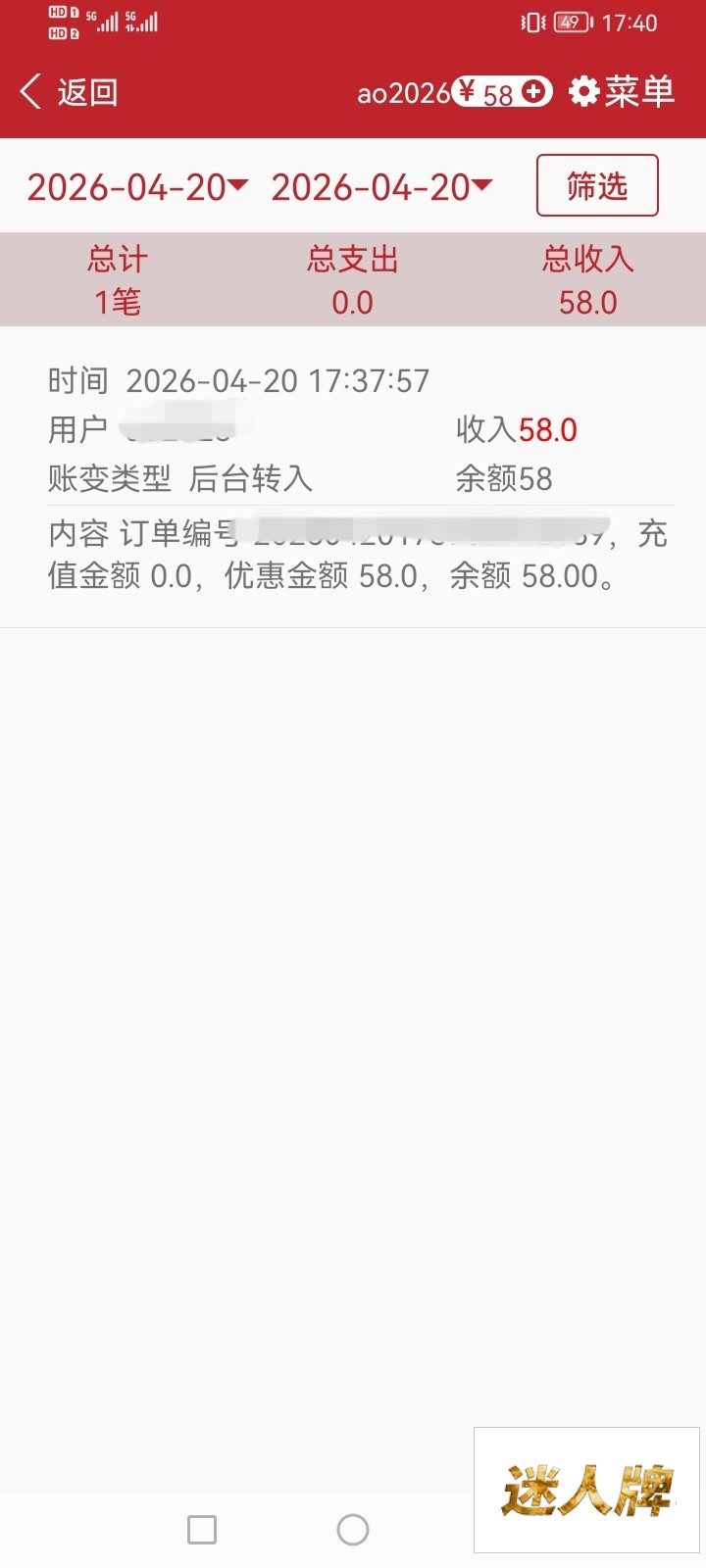Image resolution: width=706 pixels, height=1568 pixels.
Task: Go to home via system circle button
Action: coord(353,1529)
